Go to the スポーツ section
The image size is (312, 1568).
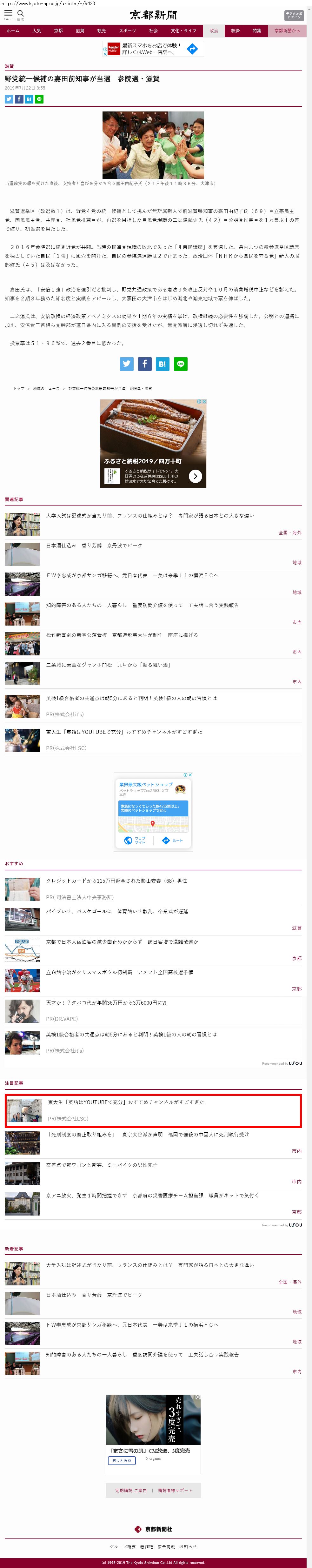127,30
